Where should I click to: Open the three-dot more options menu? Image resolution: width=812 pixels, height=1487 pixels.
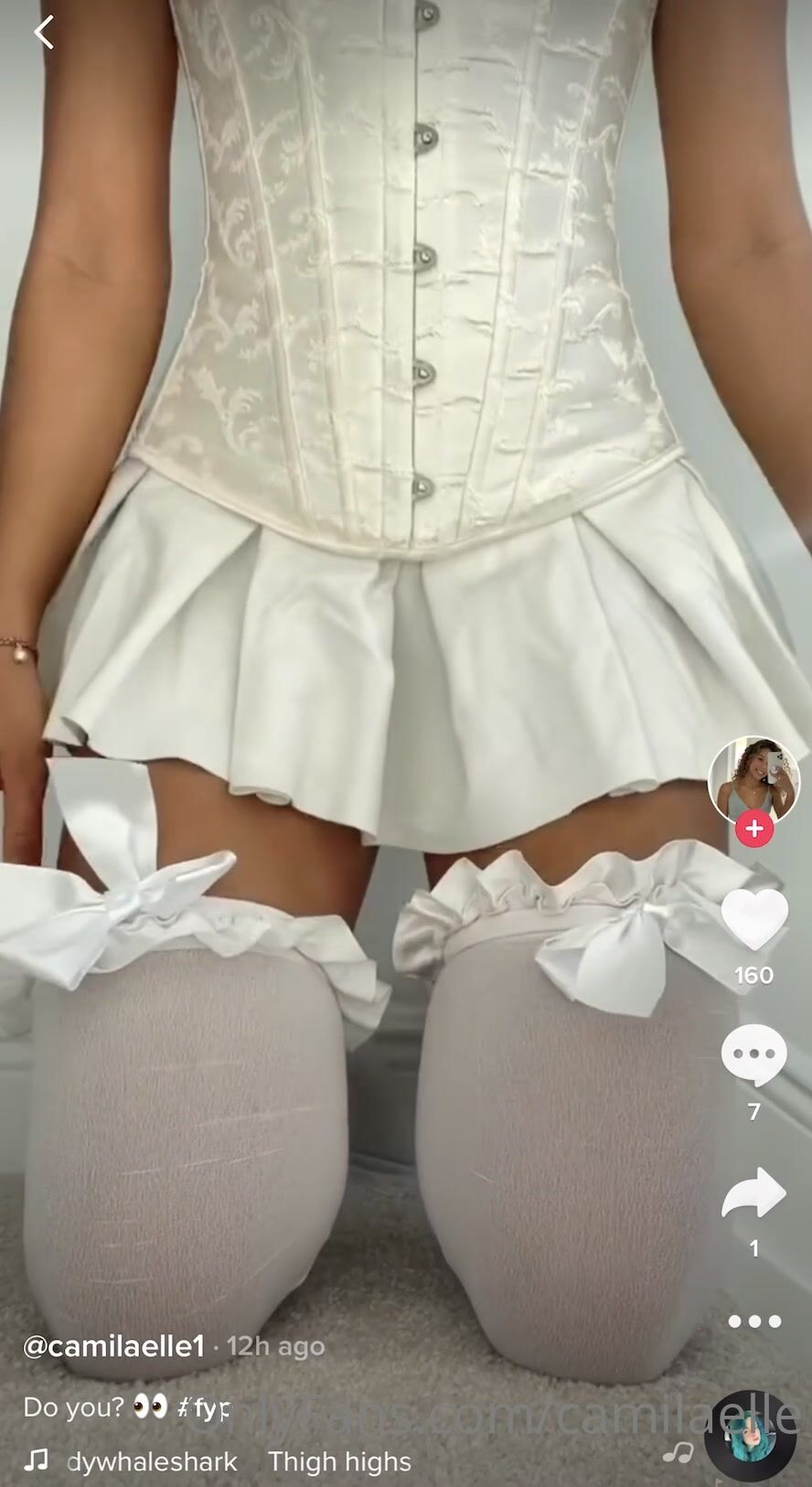(754, 1321)
